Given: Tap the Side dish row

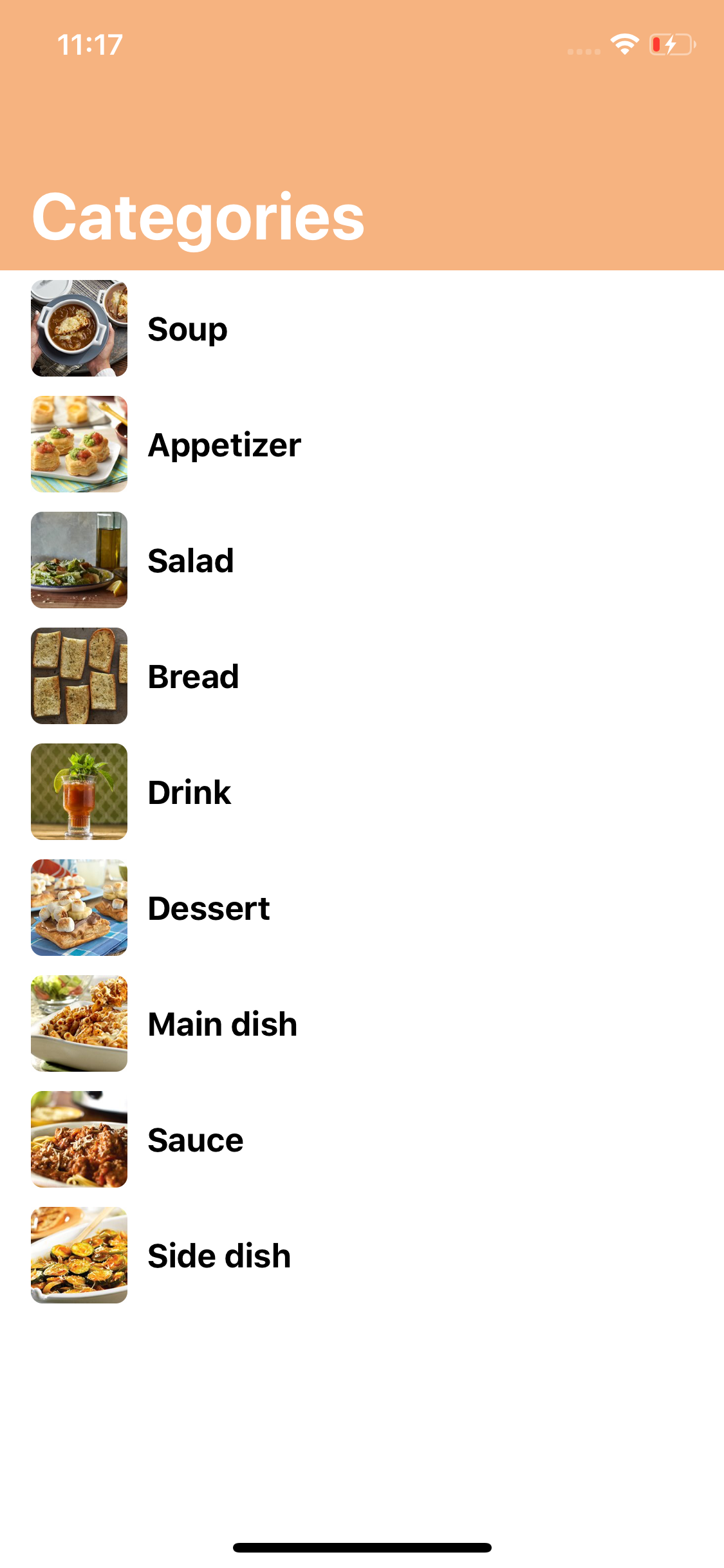Looking at the screenshot, I should click(219, 1256).
